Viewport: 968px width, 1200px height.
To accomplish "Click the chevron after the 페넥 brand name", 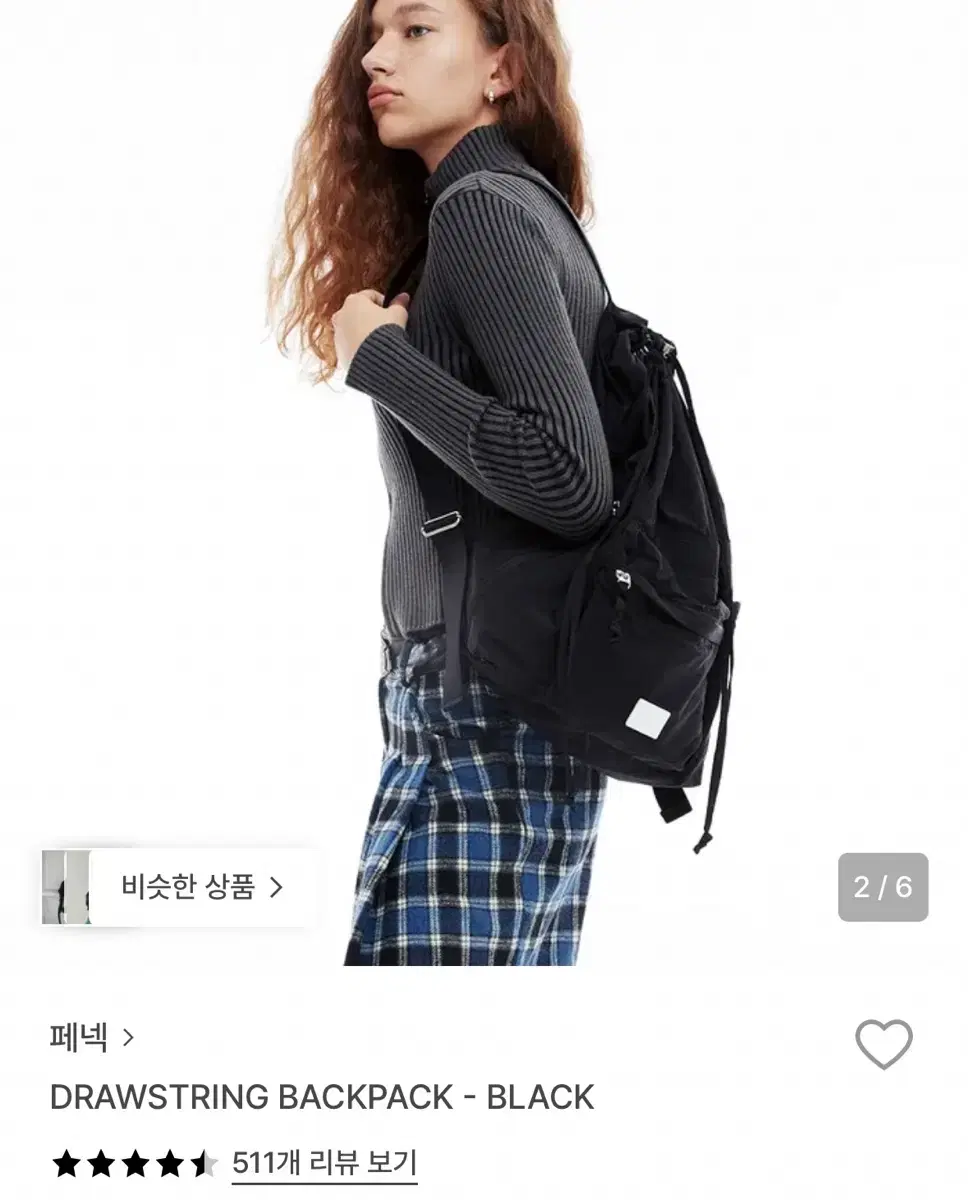I will 128,1038.
